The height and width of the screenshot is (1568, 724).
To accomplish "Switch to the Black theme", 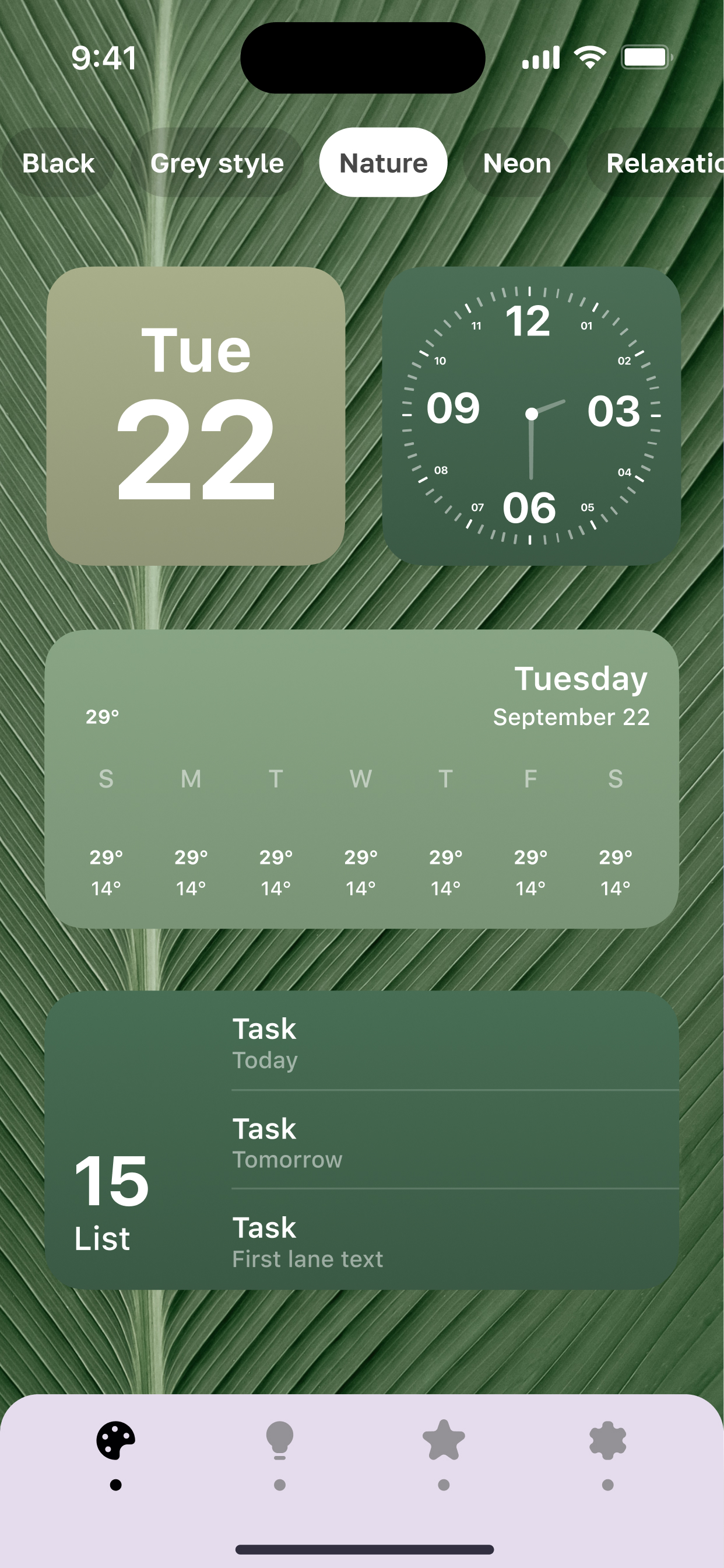I will tap(59, 163).
